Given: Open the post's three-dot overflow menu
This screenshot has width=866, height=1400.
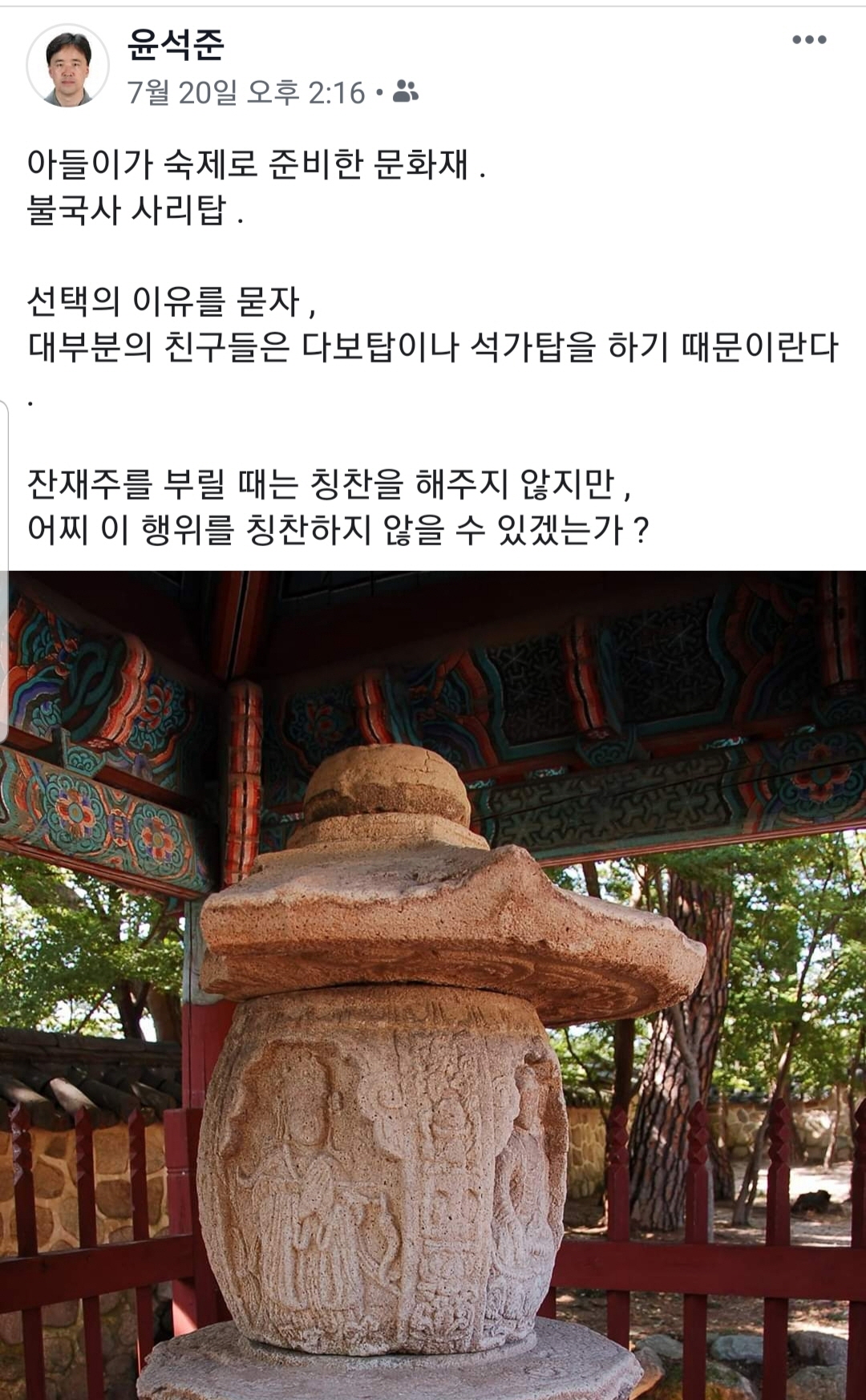Looking at the screenshot, I should coord(809,39).
